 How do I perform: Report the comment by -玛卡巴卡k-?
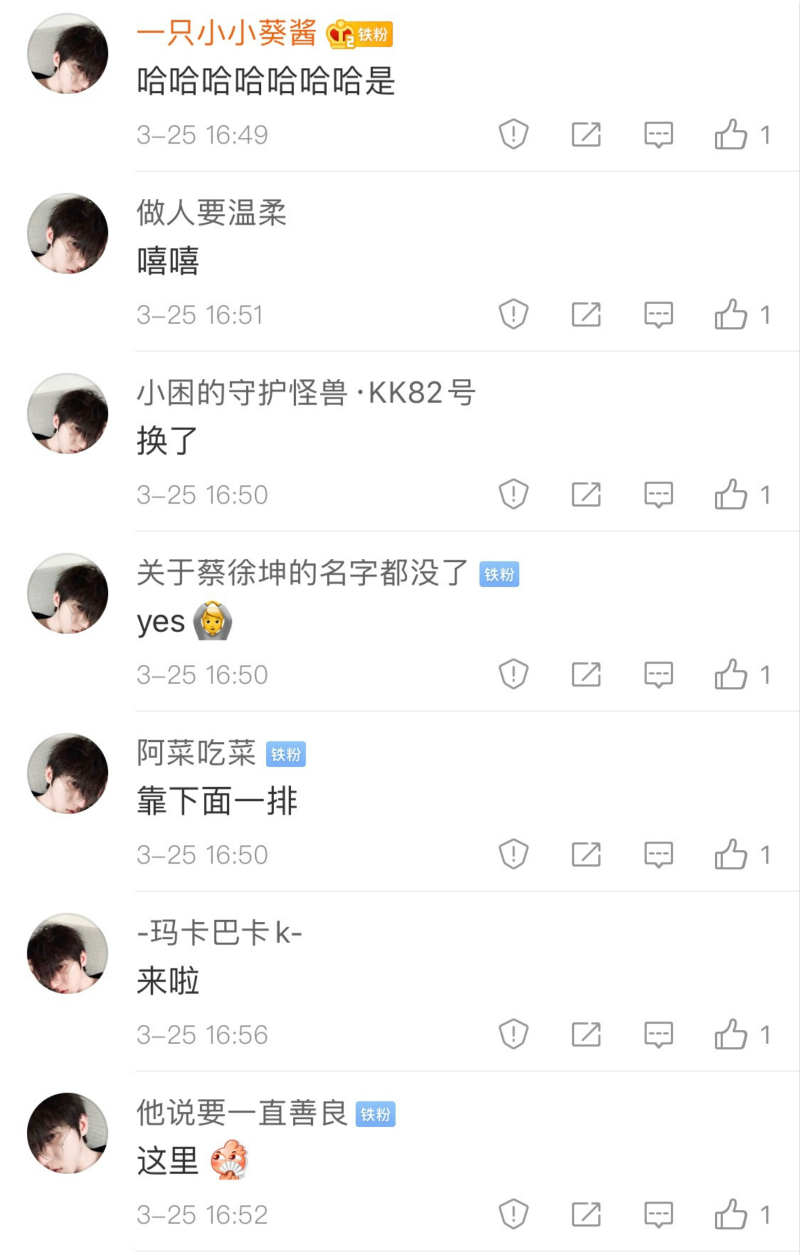[x=513, y=1034]
